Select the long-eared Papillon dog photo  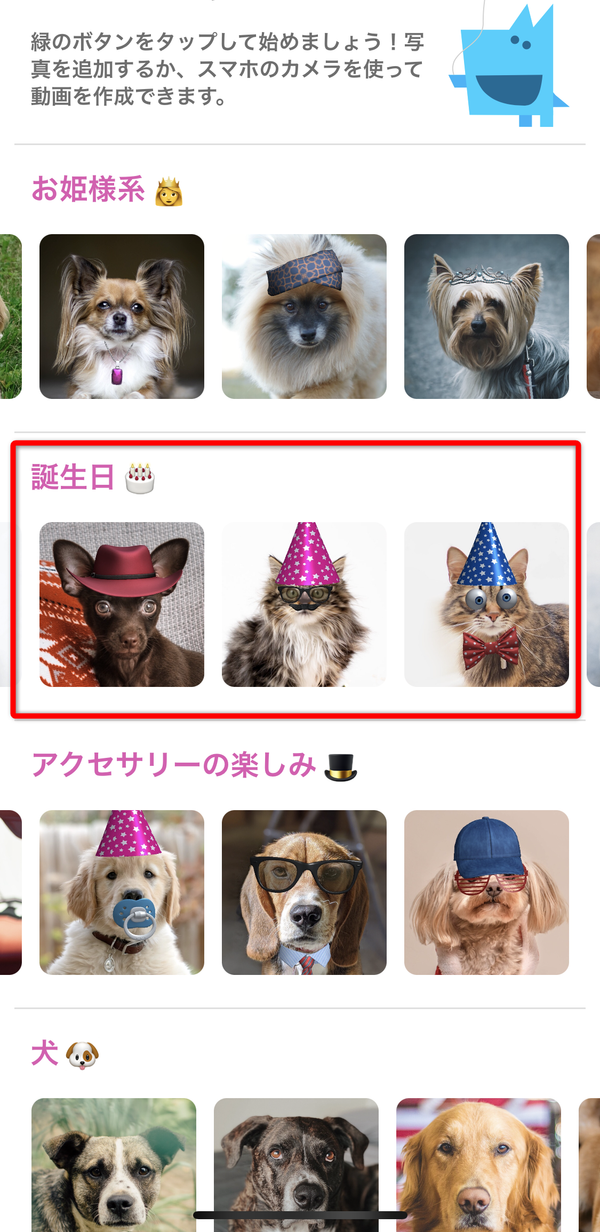click(122, 316)
